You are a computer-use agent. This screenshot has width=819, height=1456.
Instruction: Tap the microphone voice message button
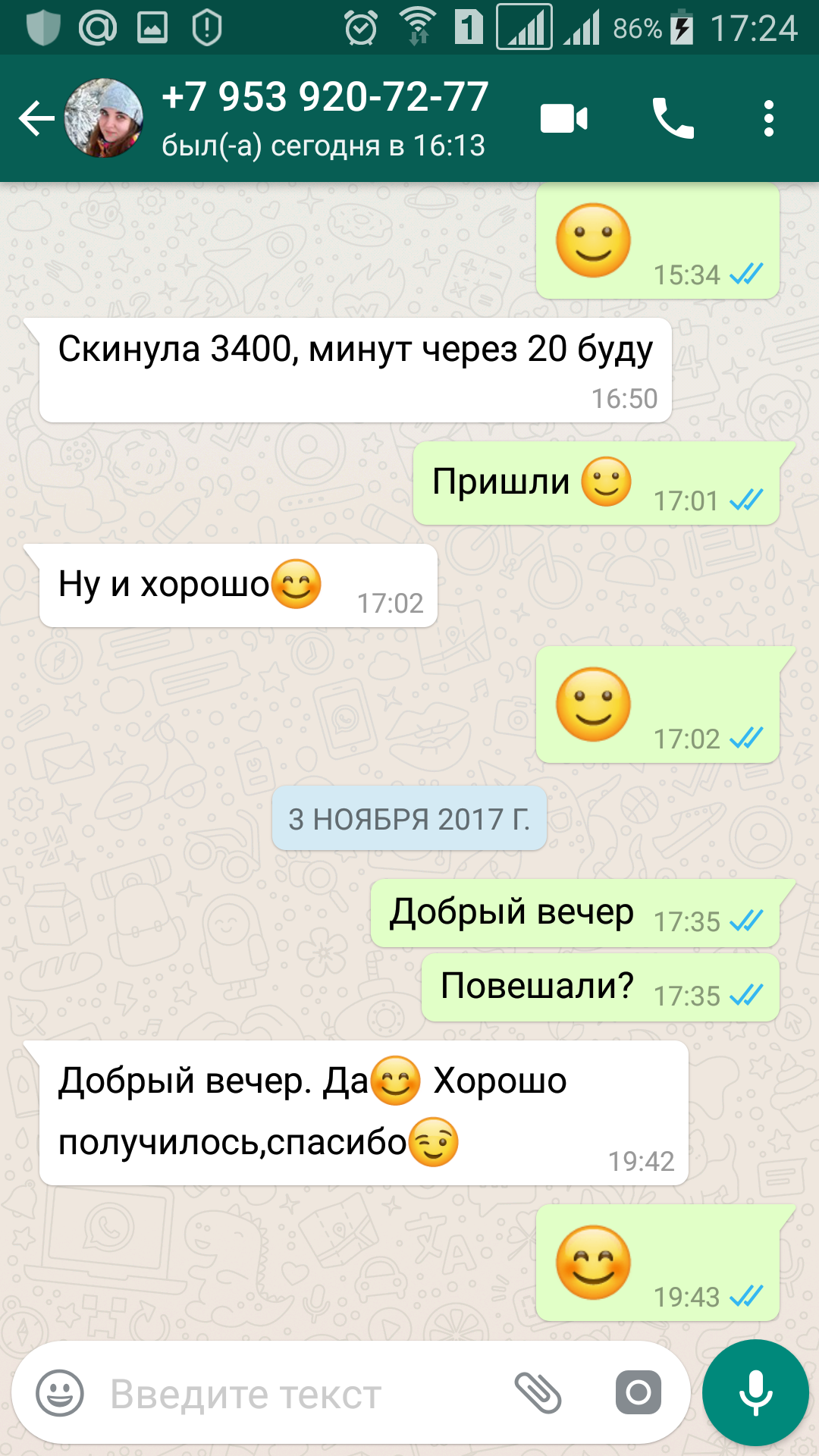coord(755,1393)
